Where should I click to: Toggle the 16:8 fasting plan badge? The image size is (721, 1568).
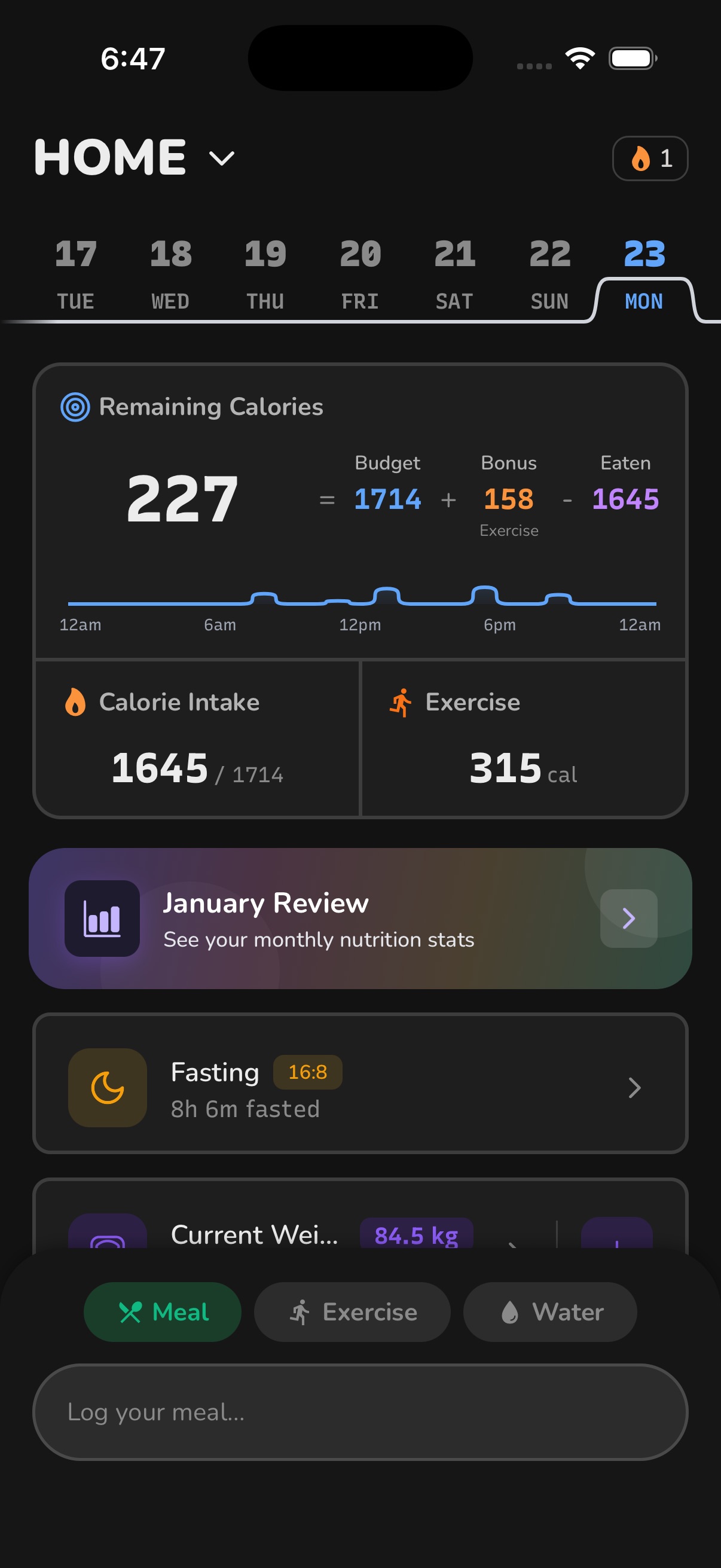coord(307,1072)
